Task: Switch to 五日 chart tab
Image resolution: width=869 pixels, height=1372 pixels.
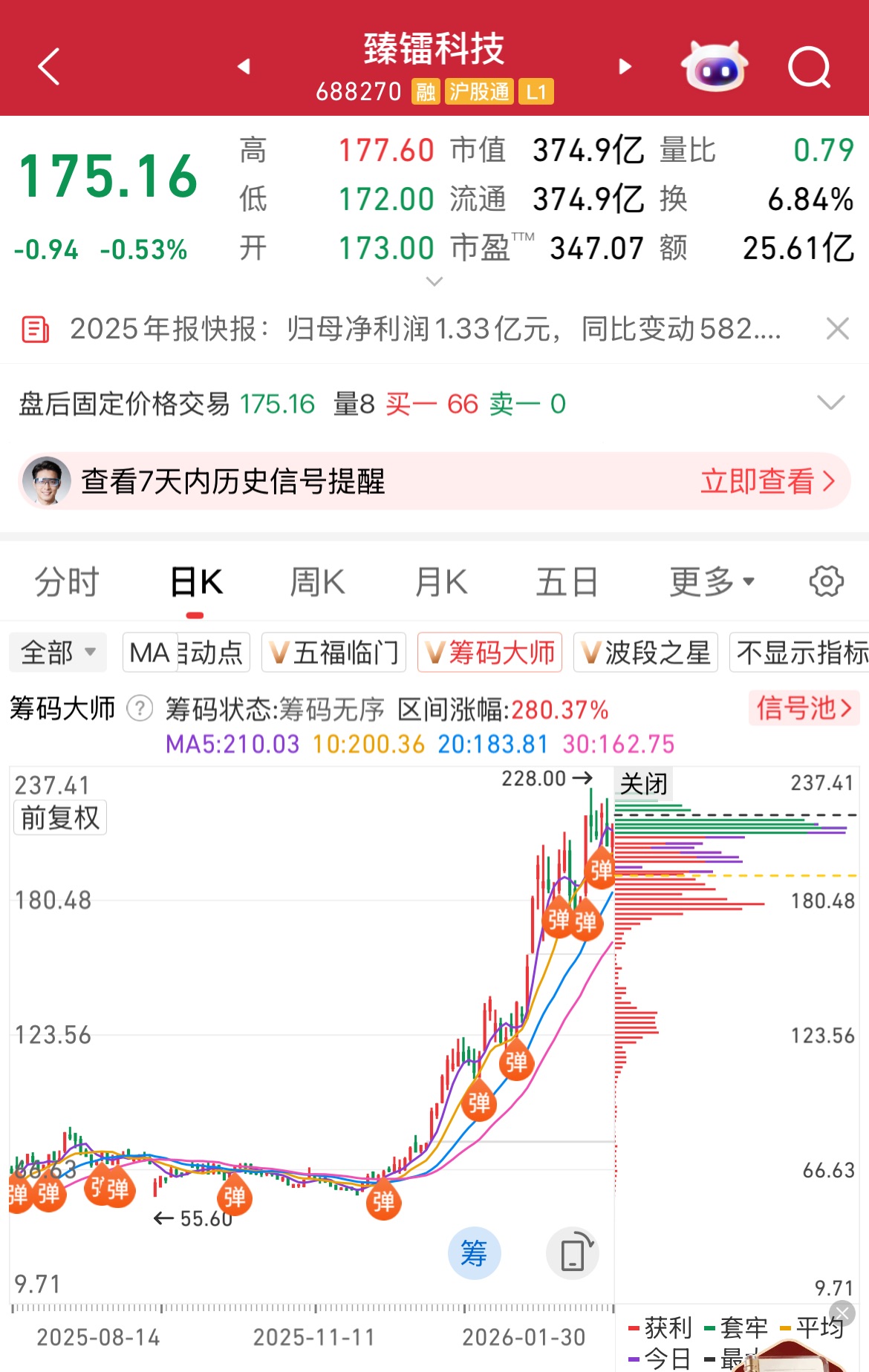Action: click(567, 582)
